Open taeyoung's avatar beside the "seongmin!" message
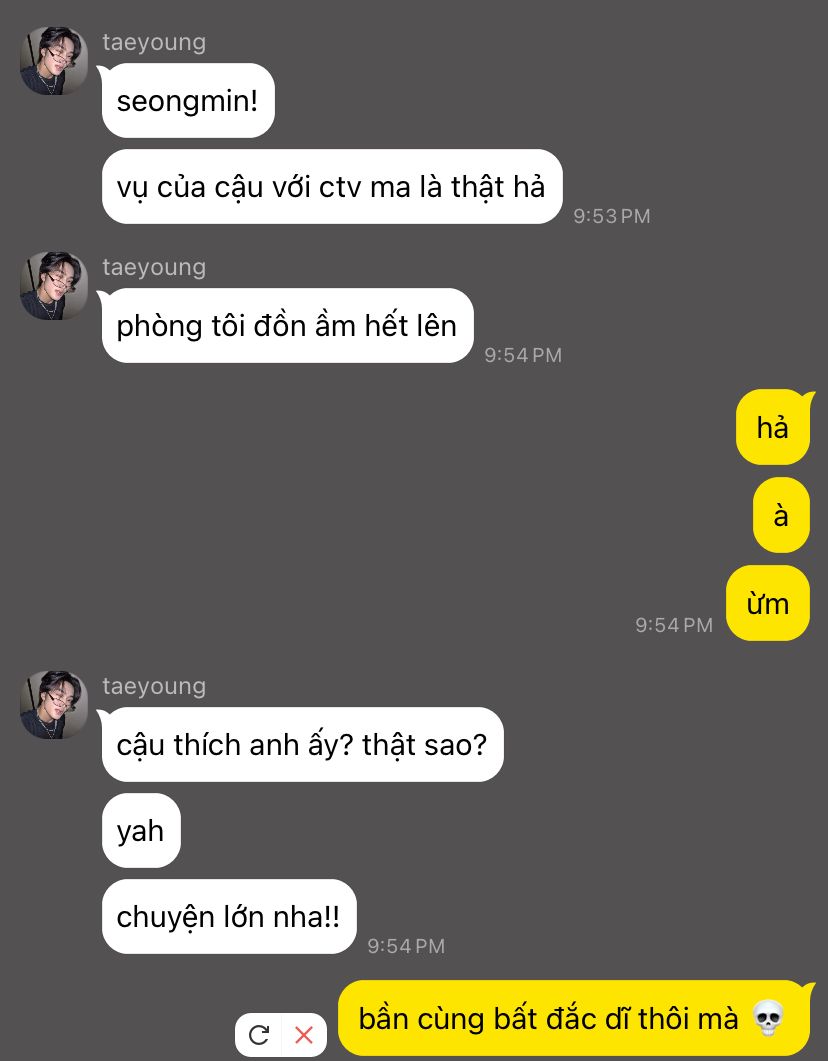 (54, 61)
